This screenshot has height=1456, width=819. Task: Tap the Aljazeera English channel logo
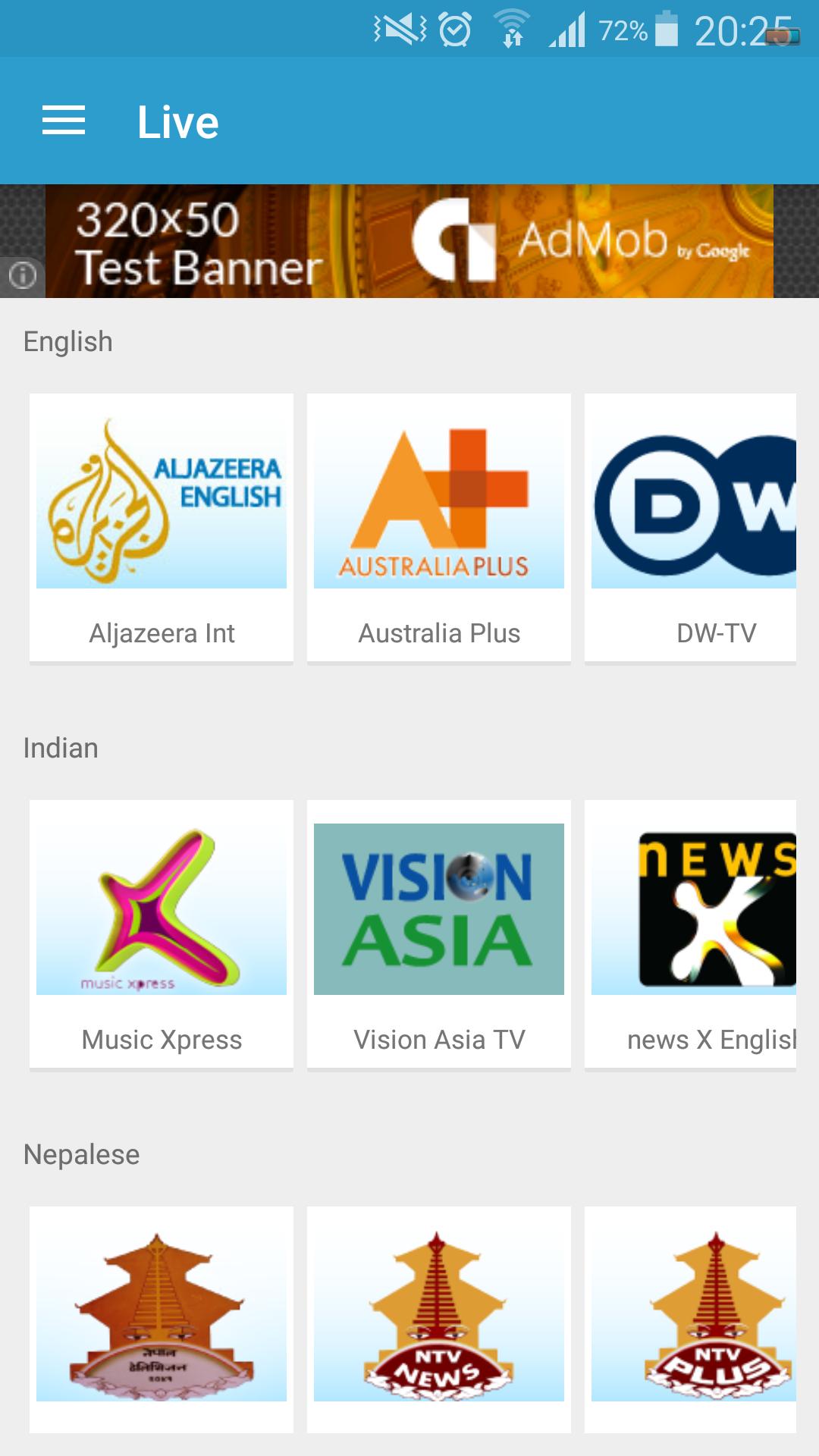pyautogui.click(x=162, y=493)
